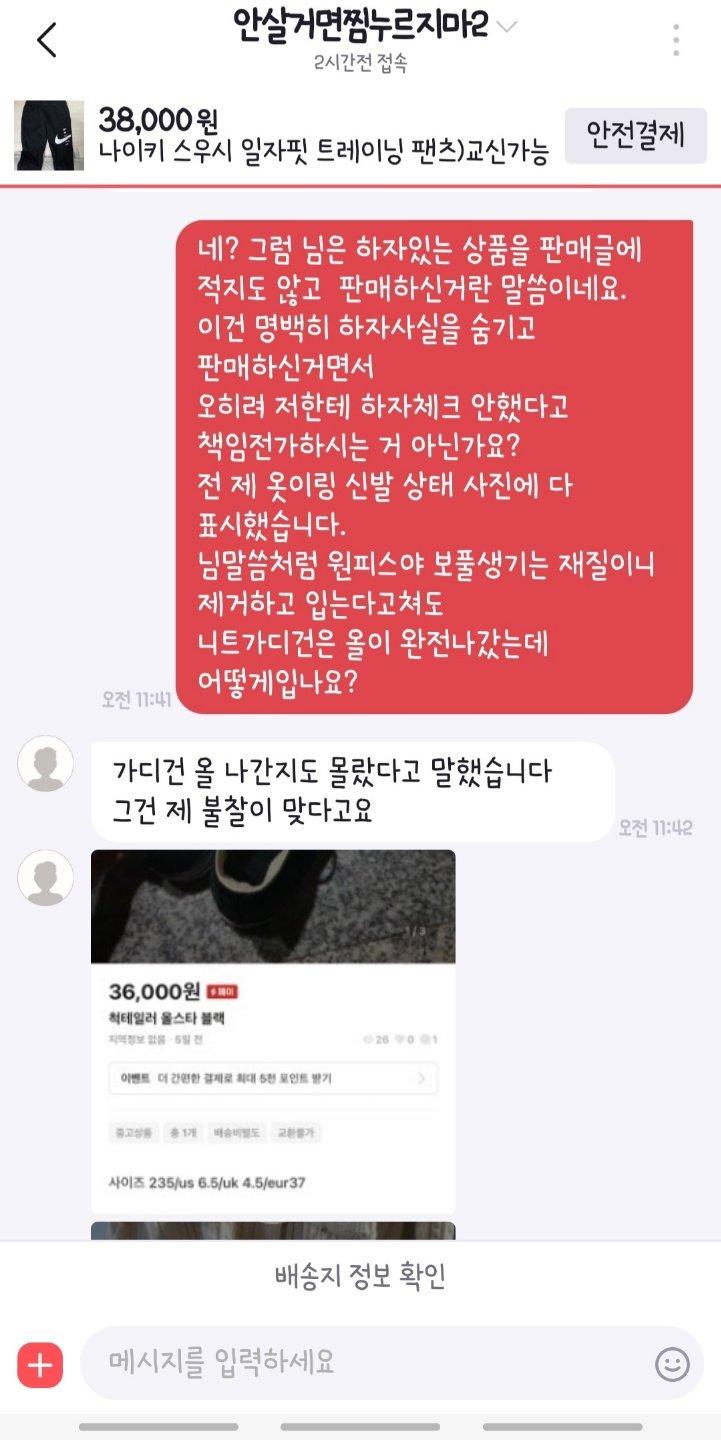
Task: Tap 배송지 정보 확인
Action: (360, 1276)
